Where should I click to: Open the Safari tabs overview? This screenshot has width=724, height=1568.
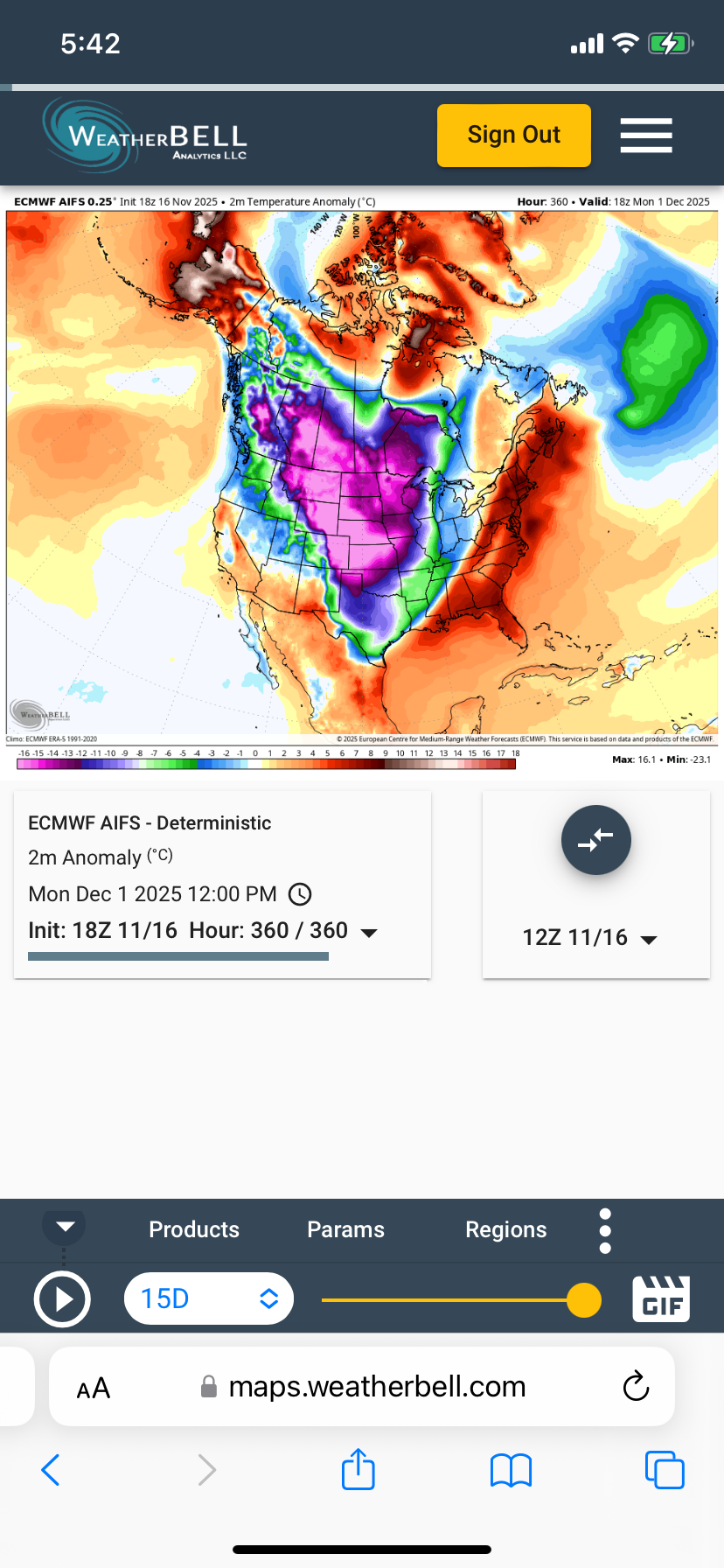(665, 1470)
